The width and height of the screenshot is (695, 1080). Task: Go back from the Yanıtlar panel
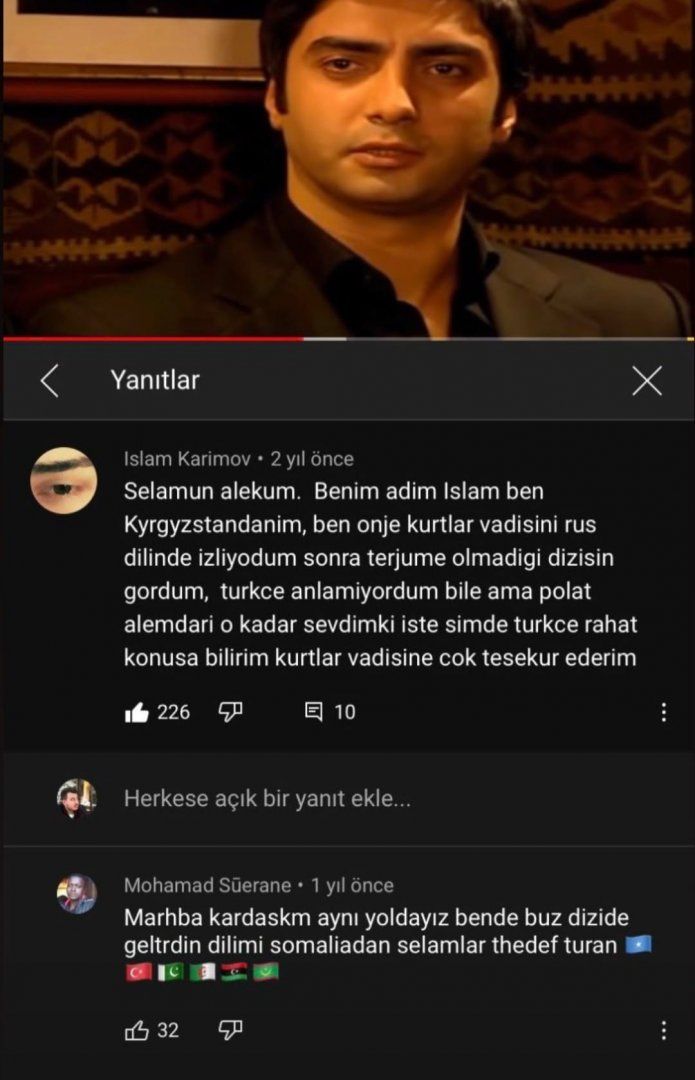pyautogui.click(x=48, y=380)
